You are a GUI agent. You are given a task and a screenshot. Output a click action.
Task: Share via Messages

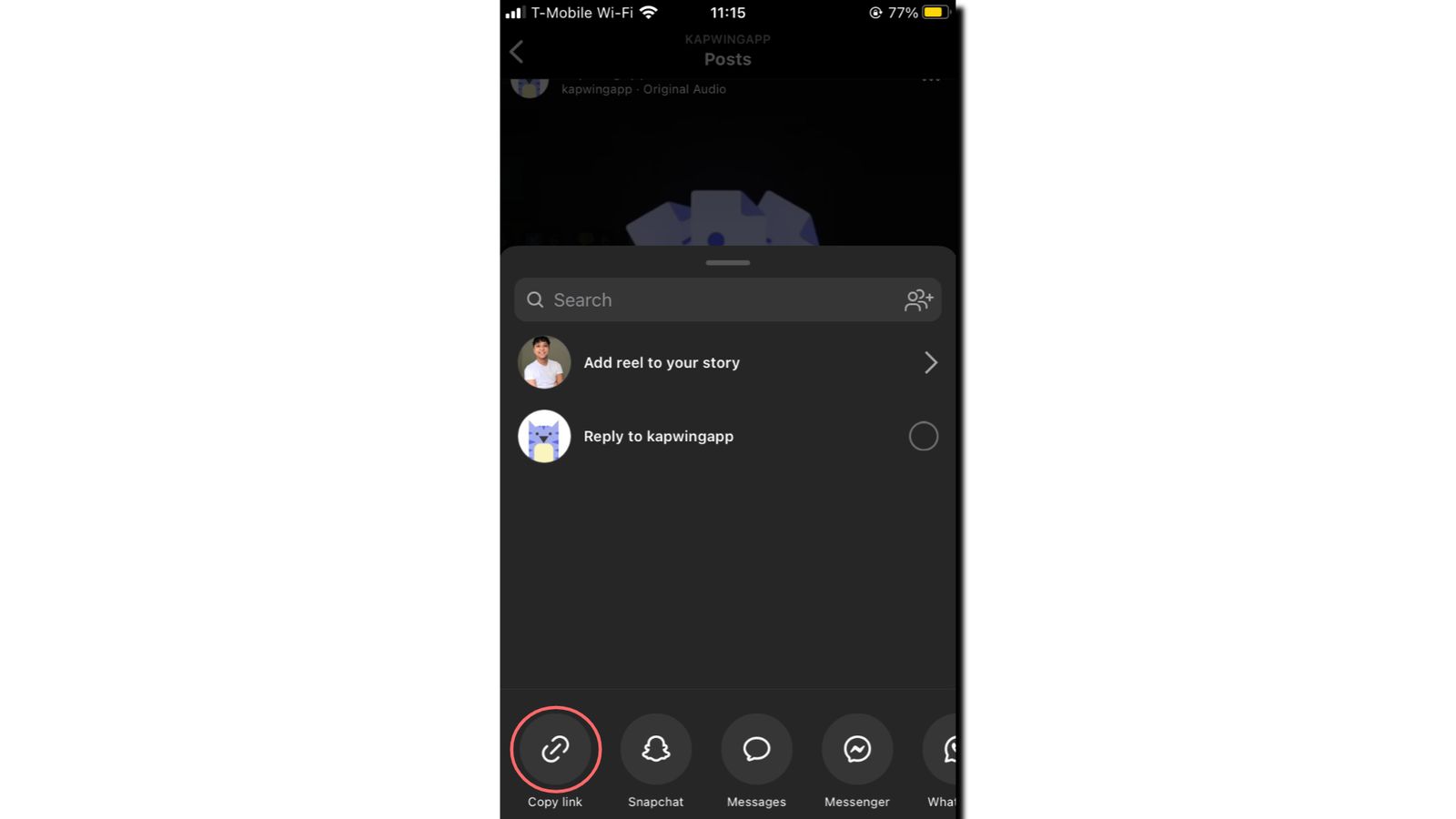pyautogui.click(x=756, y=749)
